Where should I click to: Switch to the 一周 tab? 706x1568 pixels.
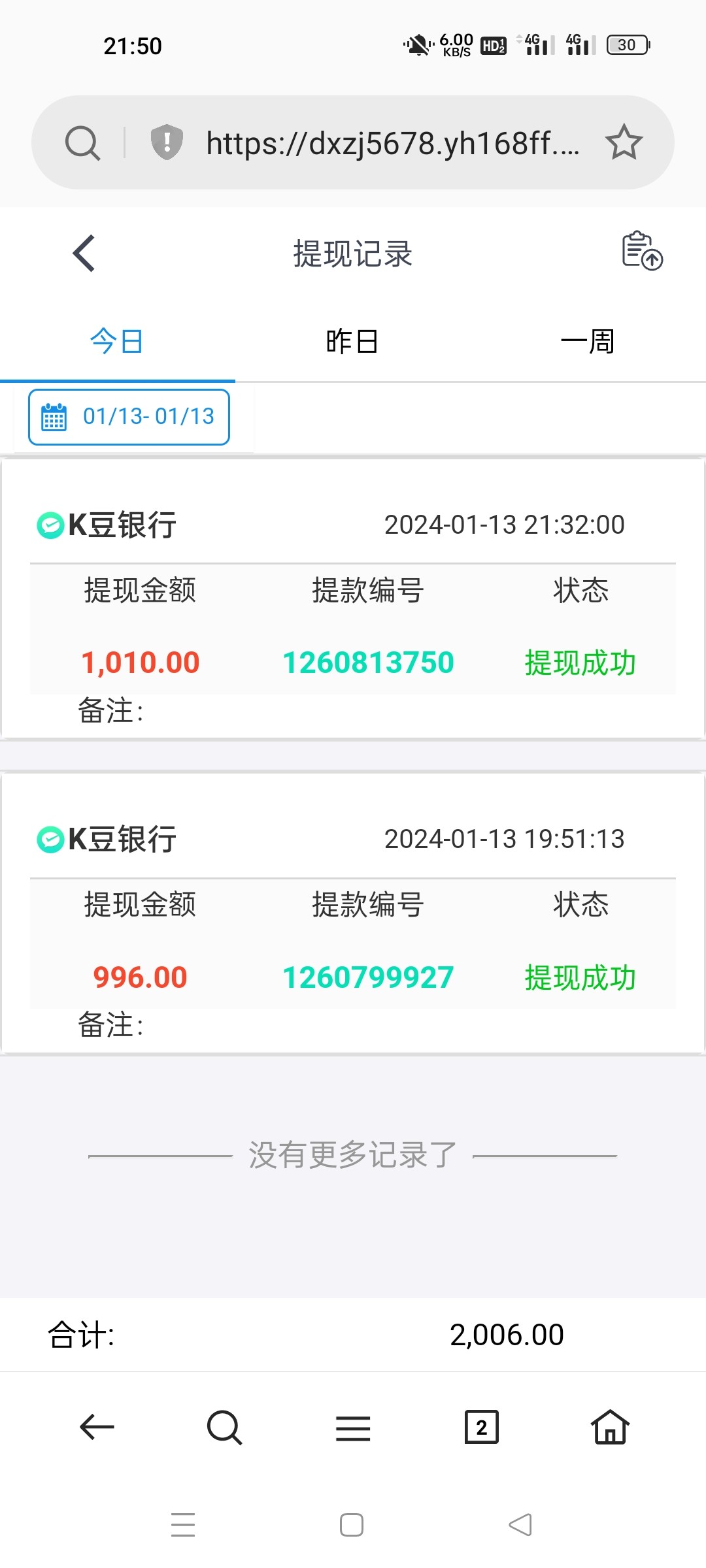(x=588, y=340)
